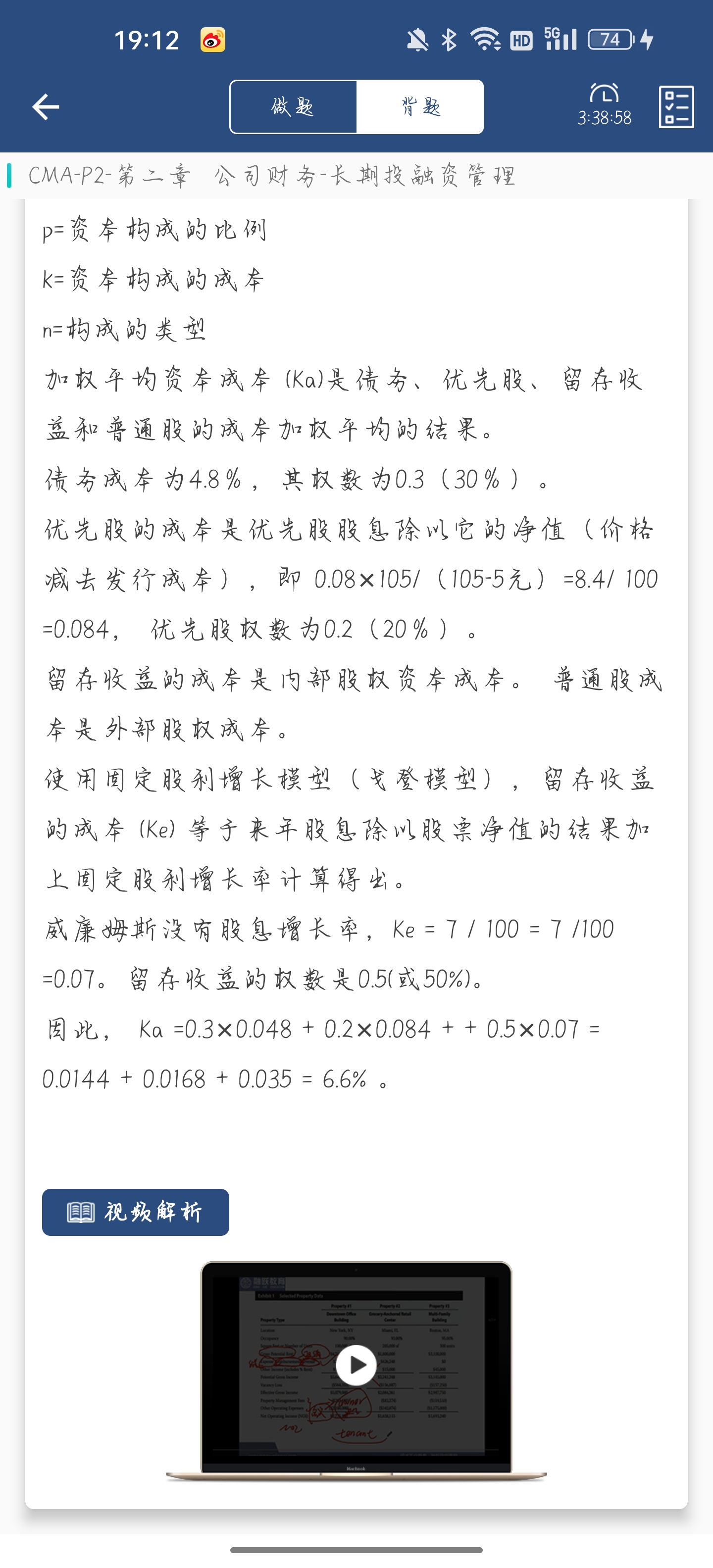The width and height of the screenshot is (713, 1568).
Task: Go back using the top-left arrow
Action: coord(46,107)
